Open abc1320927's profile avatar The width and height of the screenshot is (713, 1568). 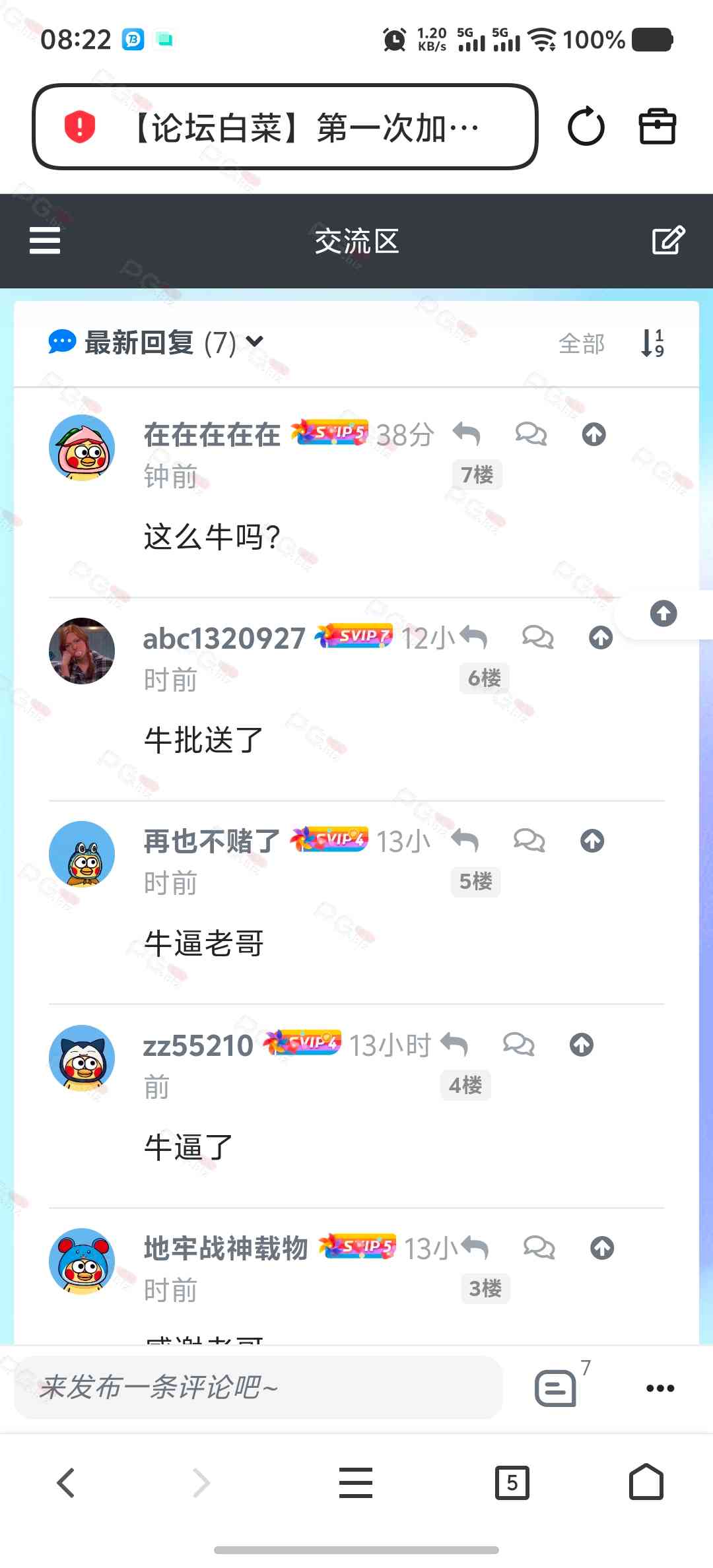pos(82,651)
